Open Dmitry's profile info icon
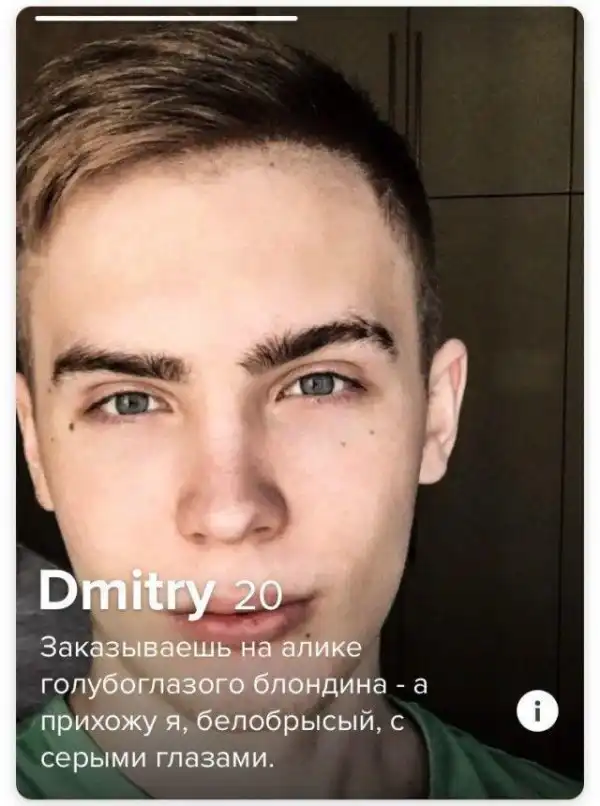Image resolution: width=600 pixels, height=806 pixels. [538, 712]
